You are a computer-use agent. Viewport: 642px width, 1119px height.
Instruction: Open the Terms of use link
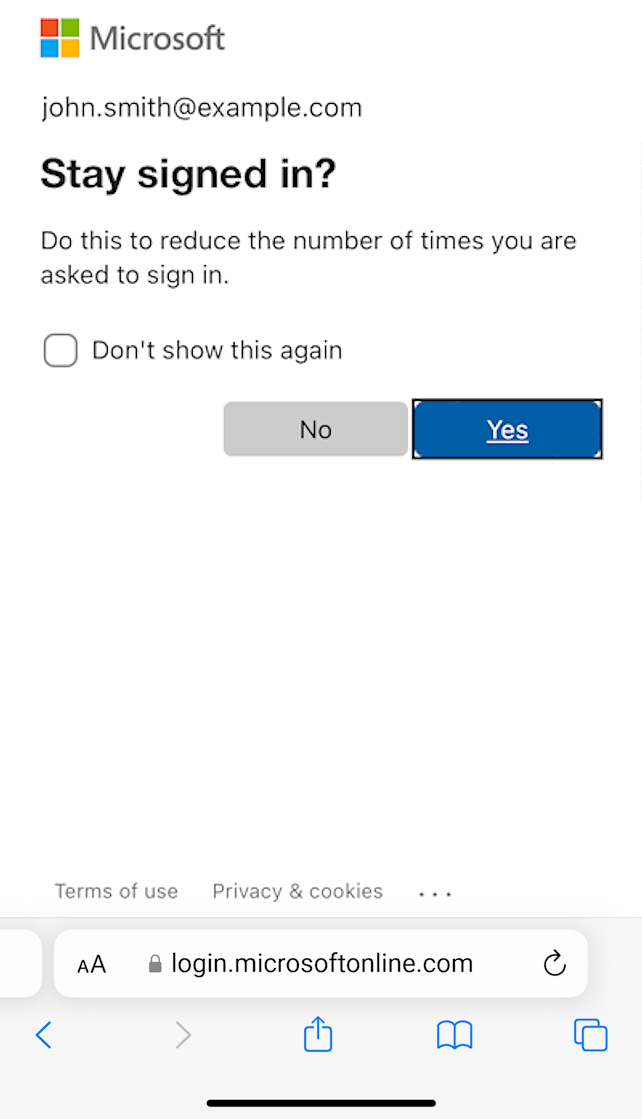[x=116, y=891]
